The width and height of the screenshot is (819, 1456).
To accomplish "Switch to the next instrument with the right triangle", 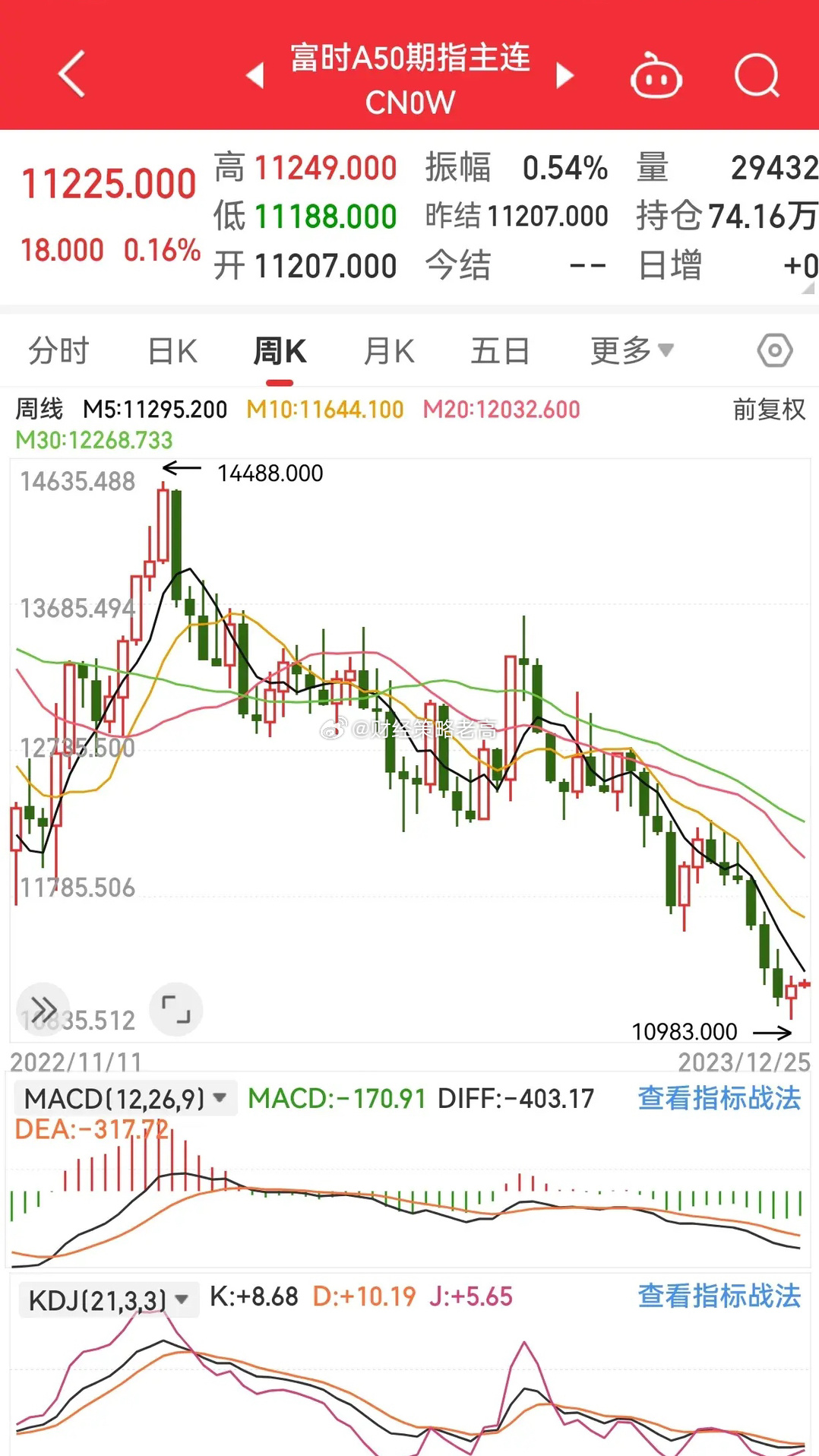I will pos(564,75).
